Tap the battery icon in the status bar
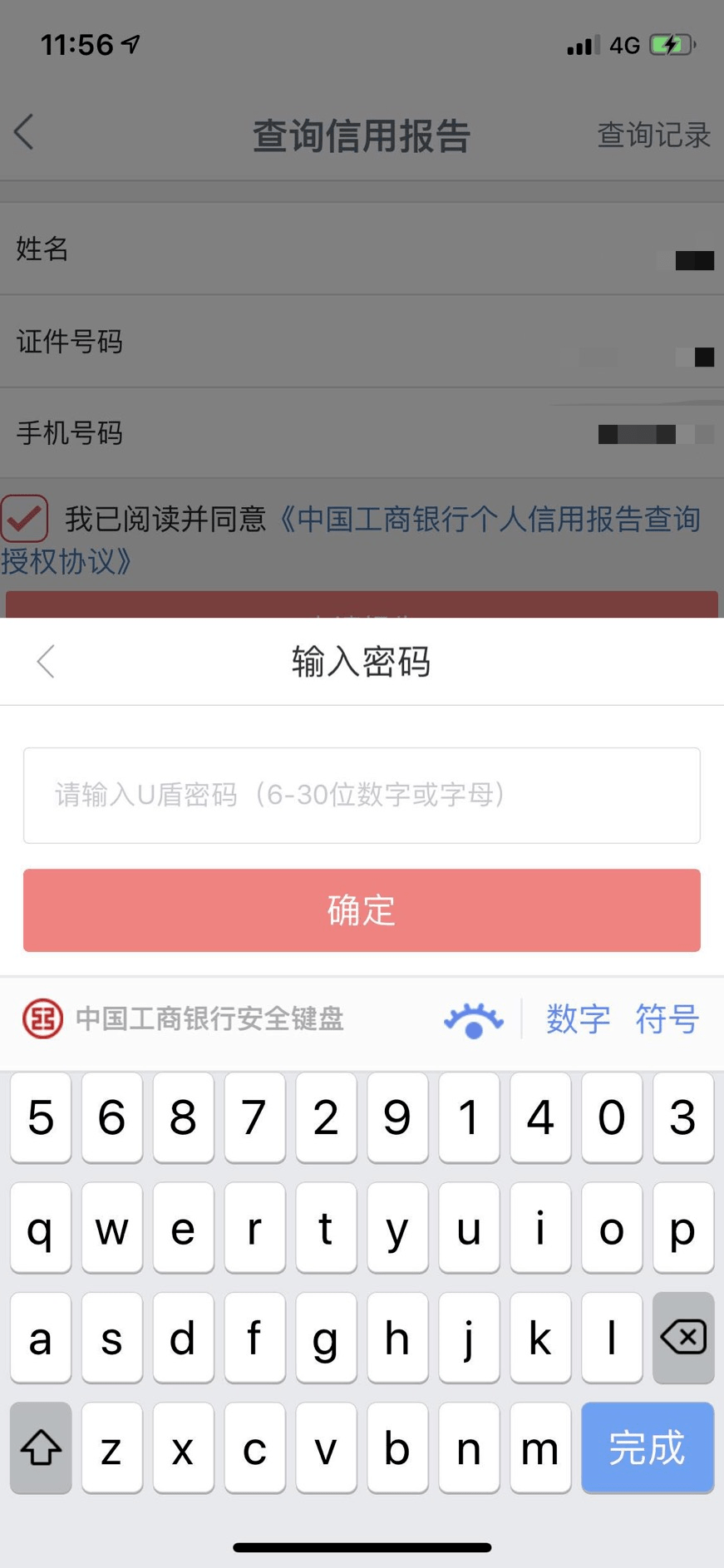 [x=670, y=44]
